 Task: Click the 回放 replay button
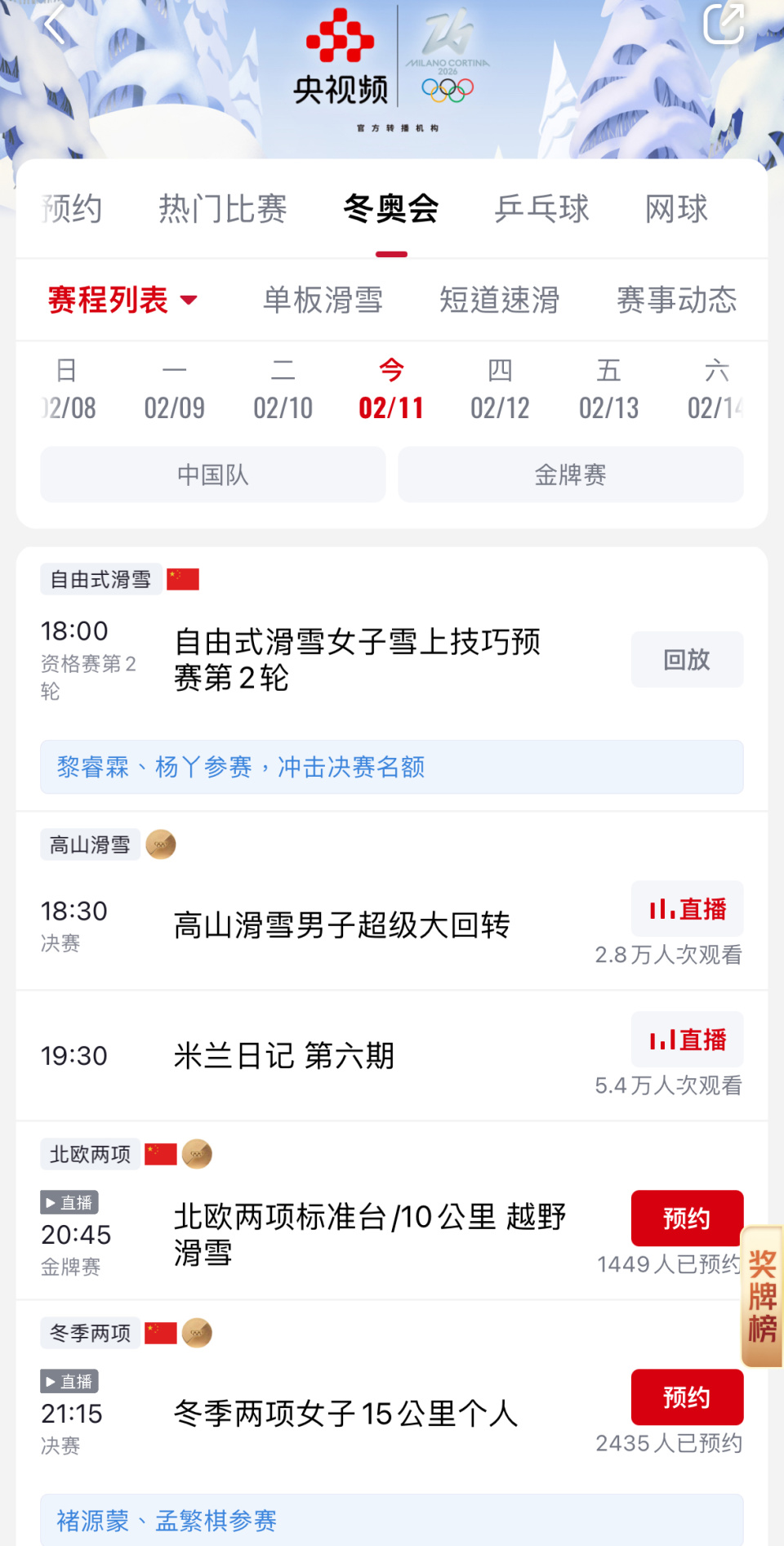point(687,659)
